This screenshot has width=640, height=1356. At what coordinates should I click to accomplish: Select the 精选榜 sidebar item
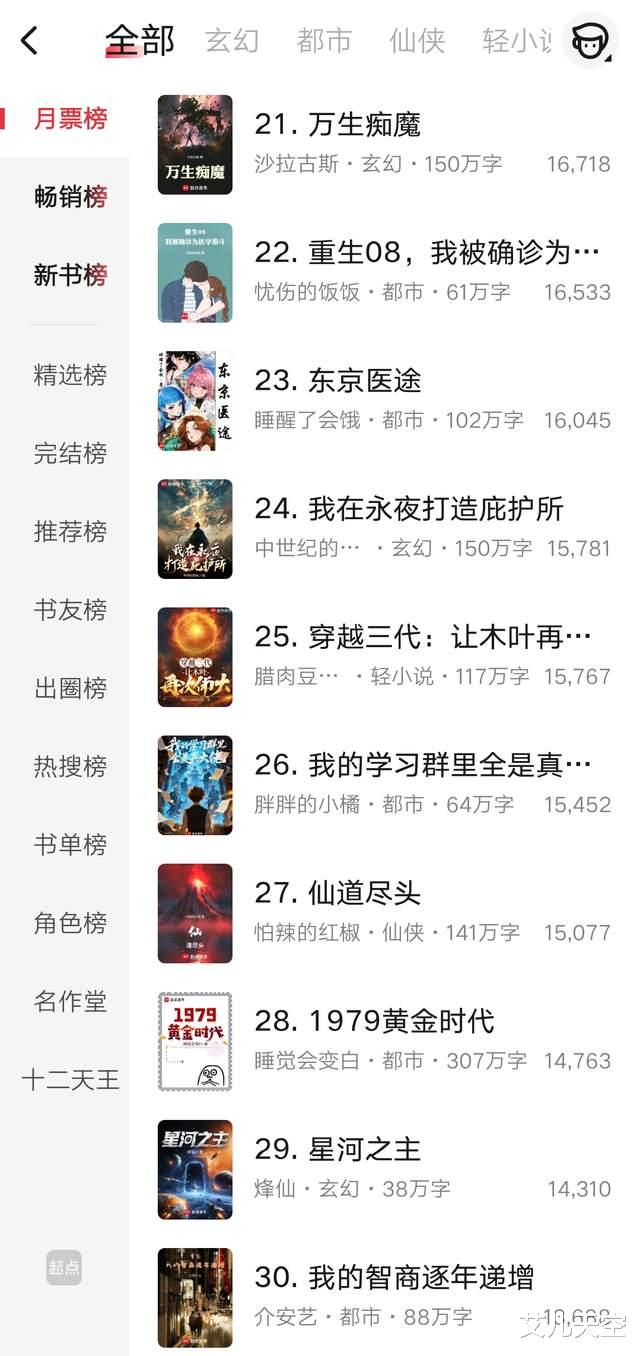[x=70, y=375]
